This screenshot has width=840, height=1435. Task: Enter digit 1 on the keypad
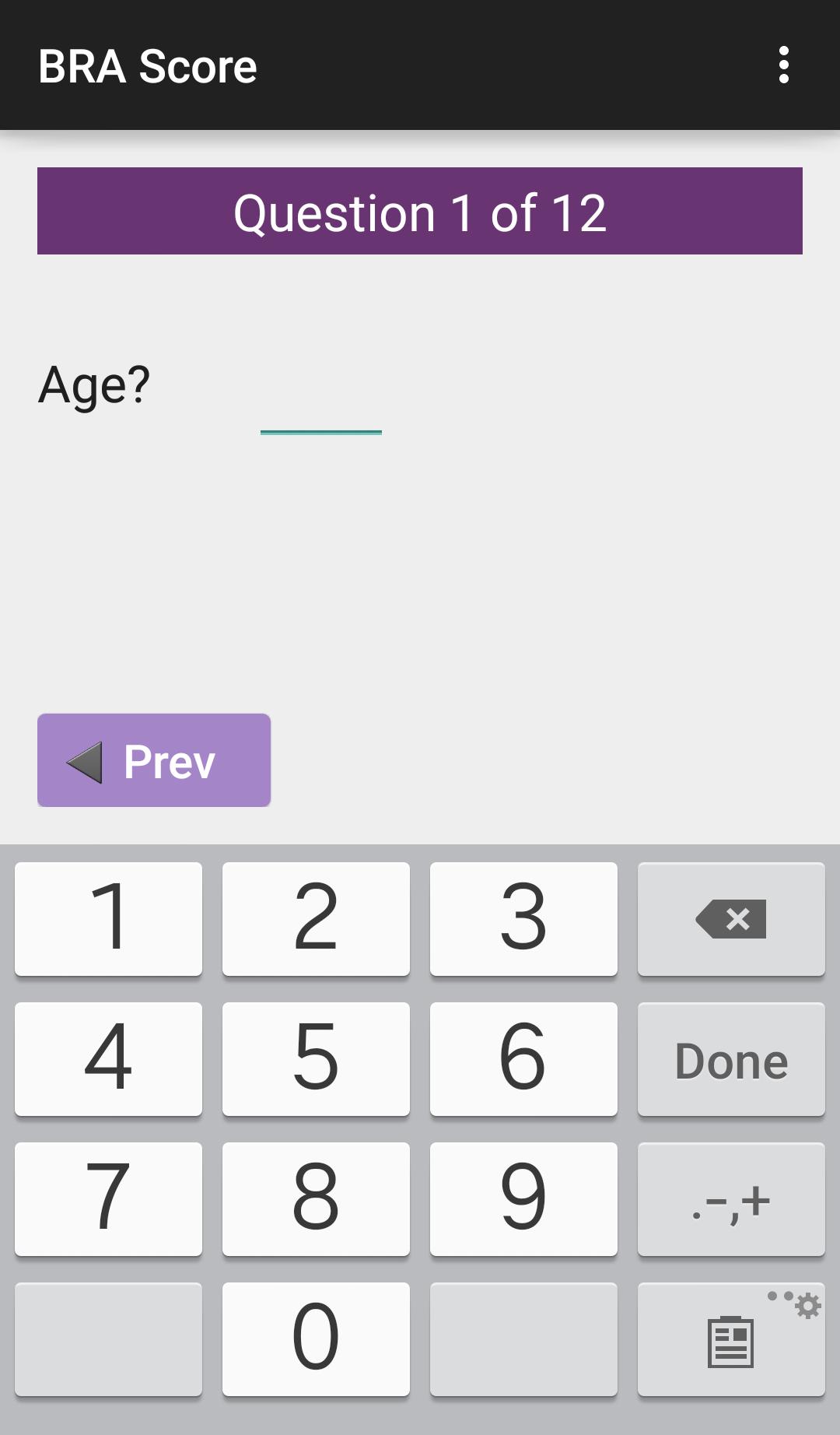(x=108, y=919)
